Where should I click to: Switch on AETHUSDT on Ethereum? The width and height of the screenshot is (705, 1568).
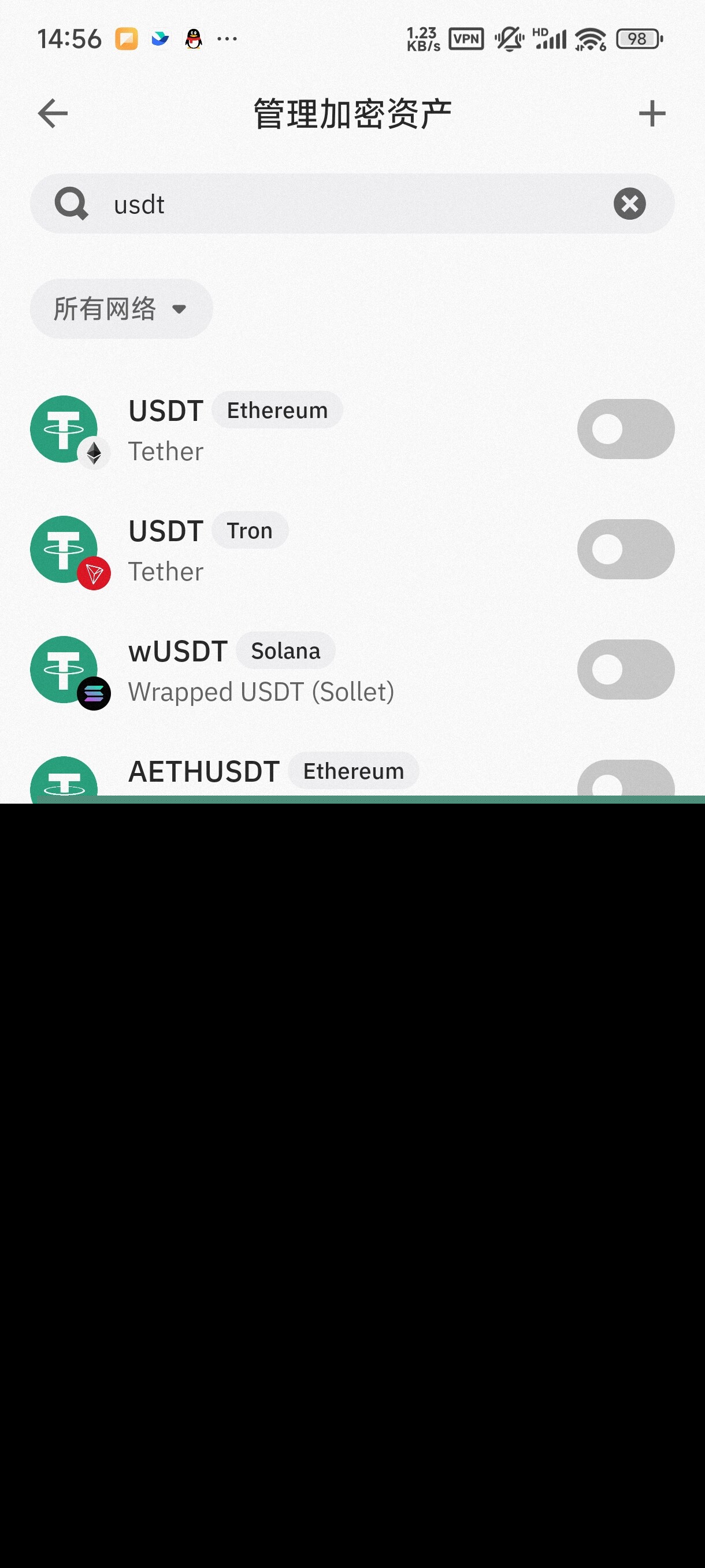pyautogui.click(x=625, y=781)
